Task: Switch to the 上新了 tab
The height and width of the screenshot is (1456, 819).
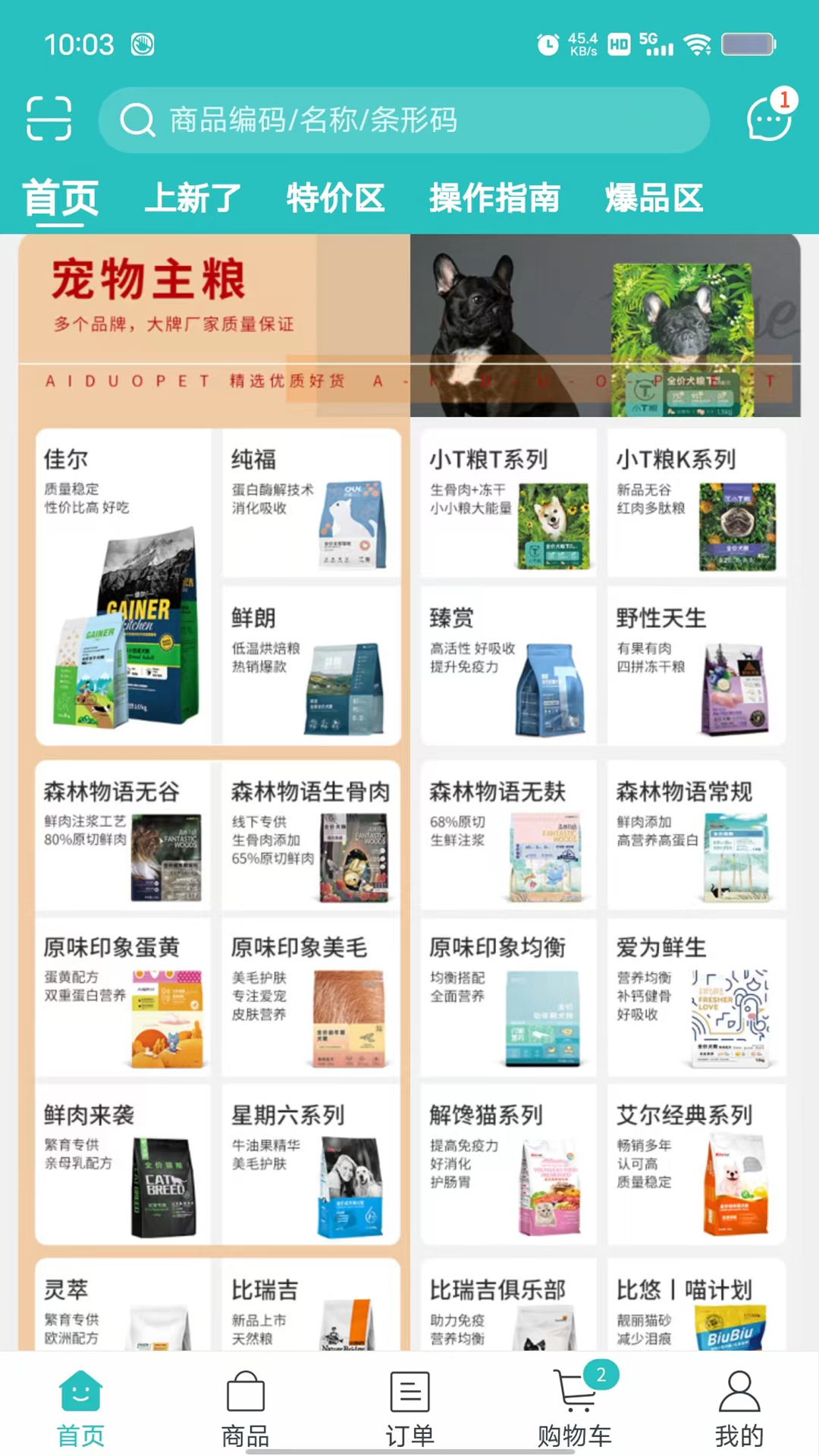Action: click(x=193, y=199)
